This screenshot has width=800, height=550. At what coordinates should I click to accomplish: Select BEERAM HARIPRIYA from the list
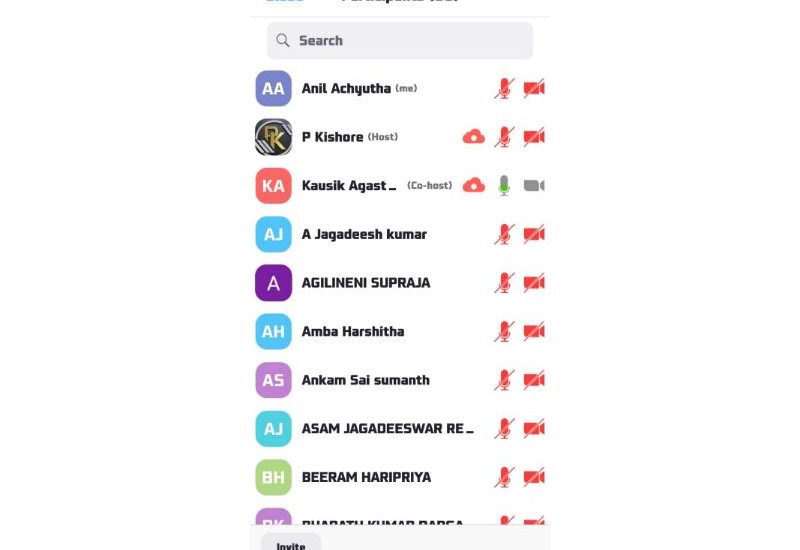pos(366,477)
